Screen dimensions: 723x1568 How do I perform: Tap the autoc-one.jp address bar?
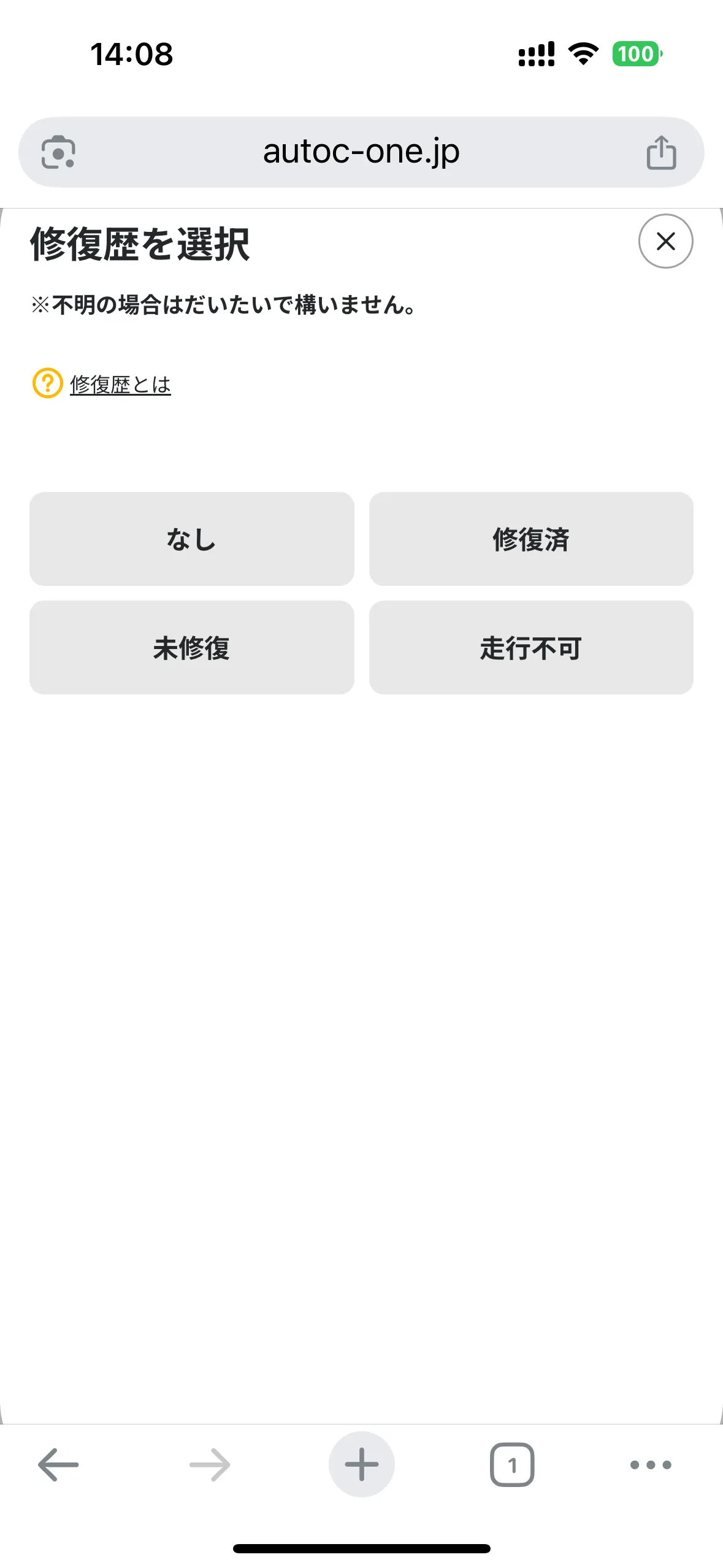(361, 153)
